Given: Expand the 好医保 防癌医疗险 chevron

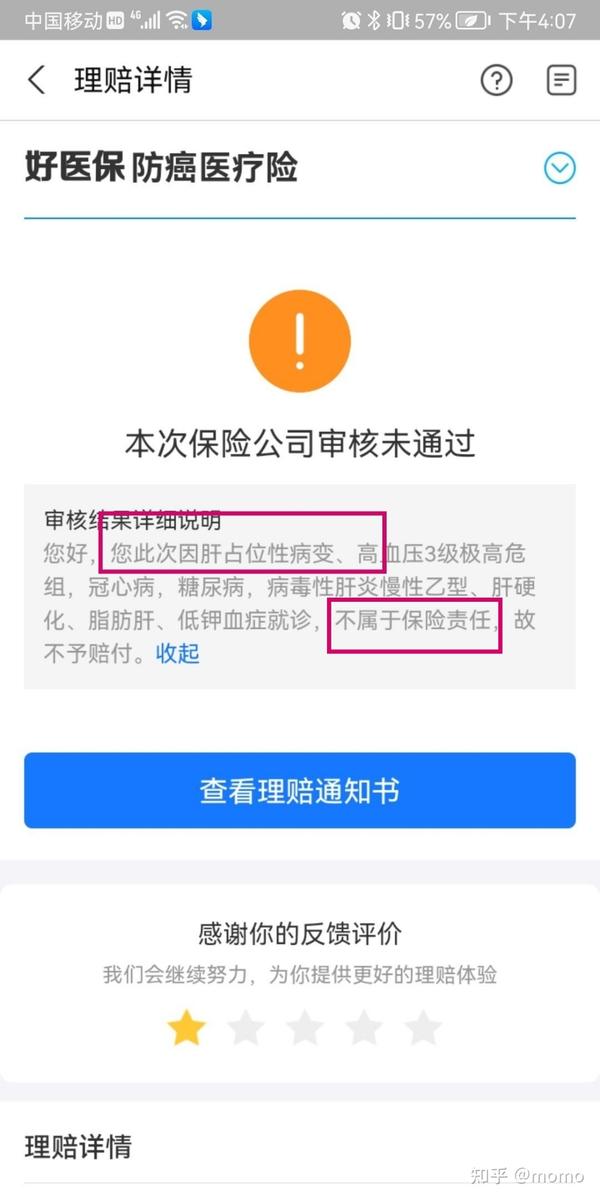Looking at the screenshot, I should (x=560, y=168).
